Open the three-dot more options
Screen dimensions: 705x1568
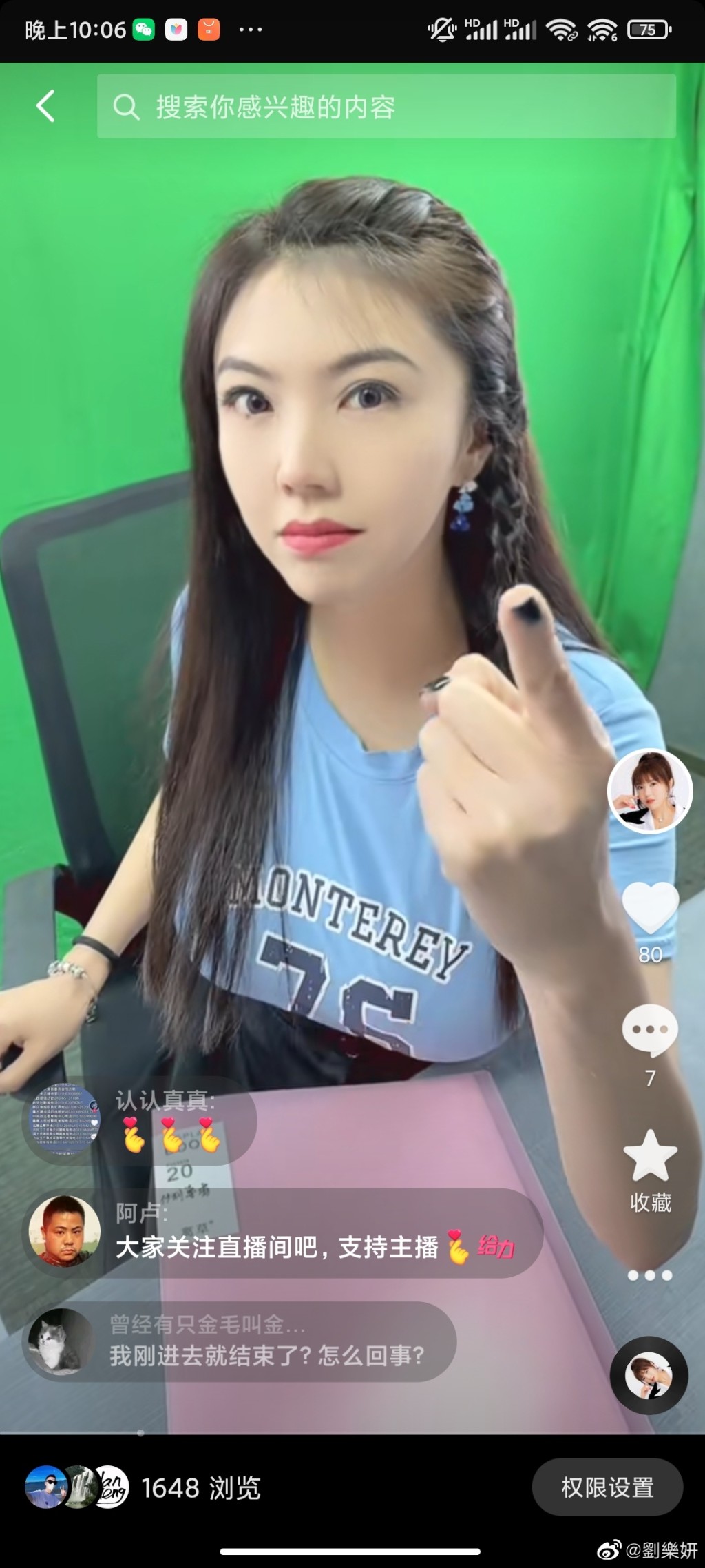pos(650,1275)
